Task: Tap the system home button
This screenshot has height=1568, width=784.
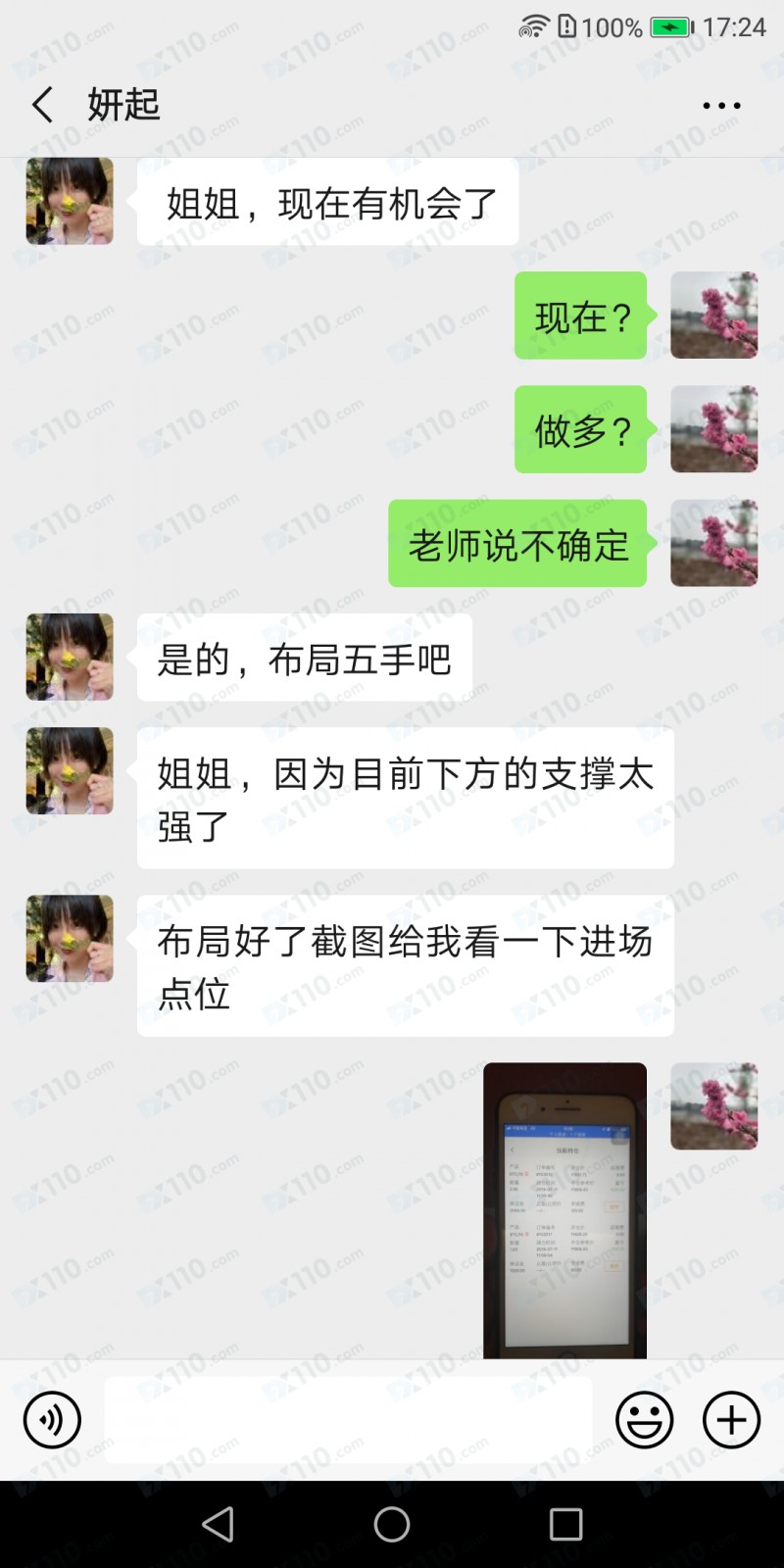Action: coord(392,1524)
